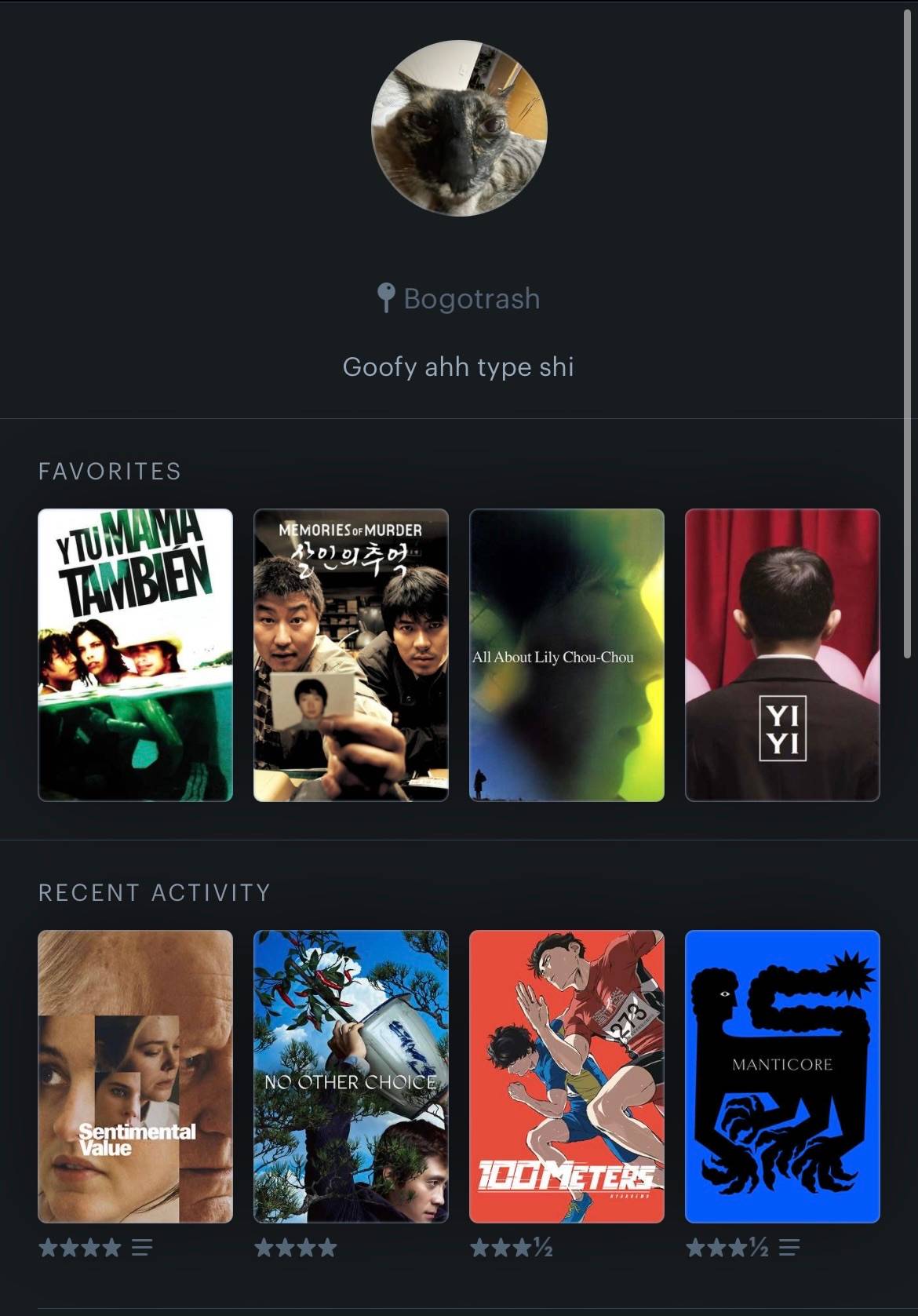Open the profile avatar photo

[x=459, y=128]
